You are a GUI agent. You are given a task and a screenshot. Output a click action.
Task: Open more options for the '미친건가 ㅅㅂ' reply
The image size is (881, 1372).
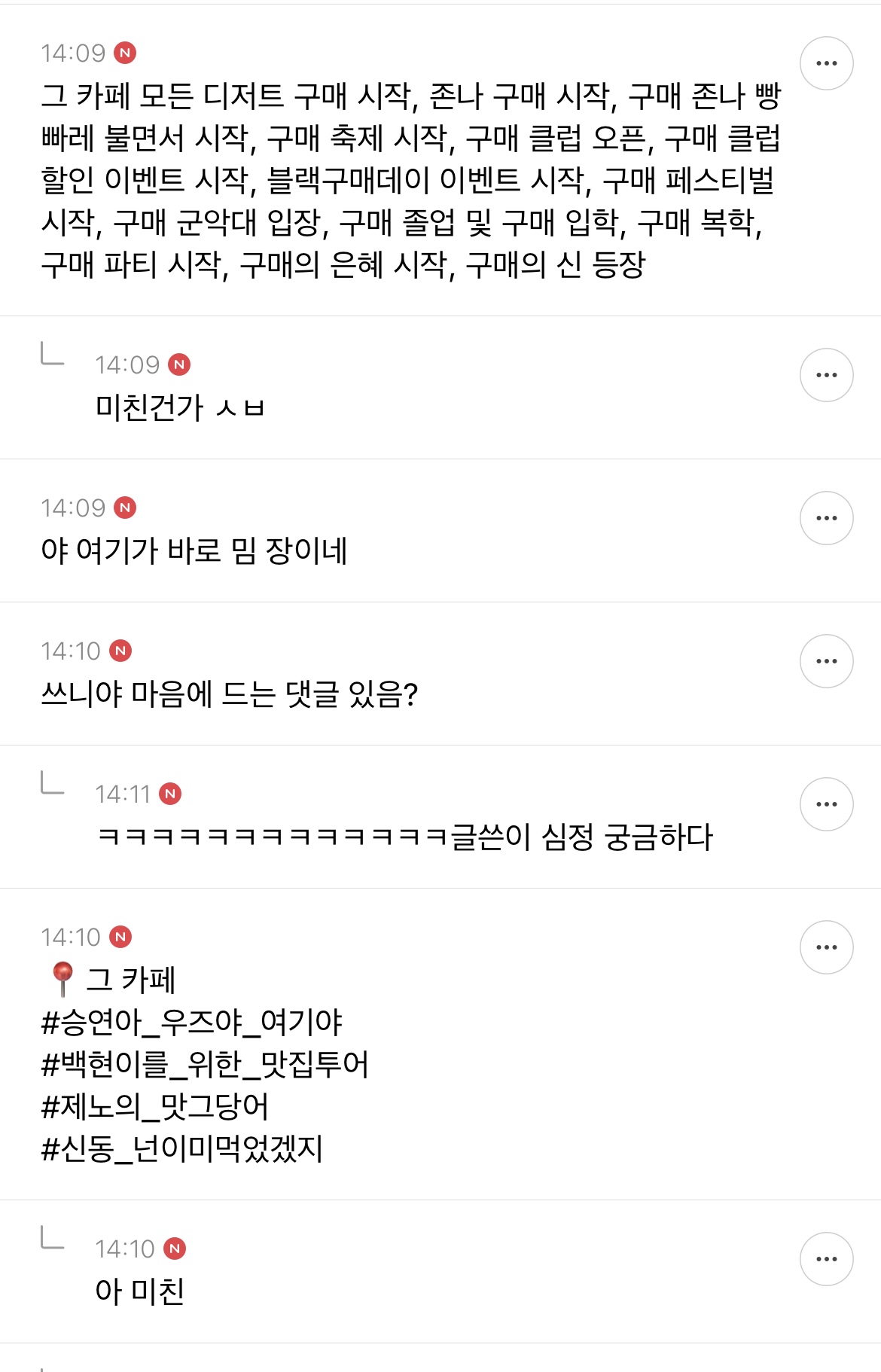(x=826, y=375)
